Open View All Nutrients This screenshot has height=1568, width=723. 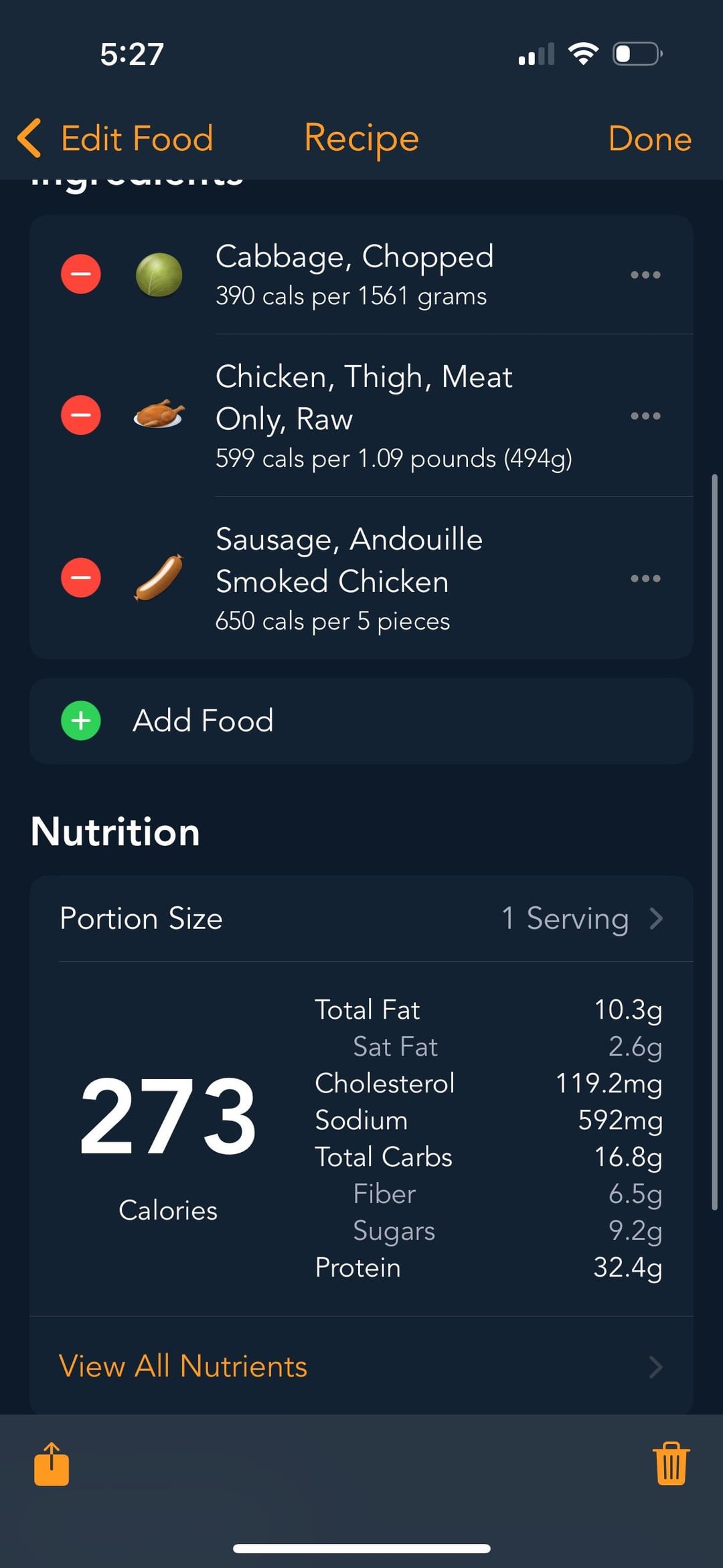[x=361, y=1366]
